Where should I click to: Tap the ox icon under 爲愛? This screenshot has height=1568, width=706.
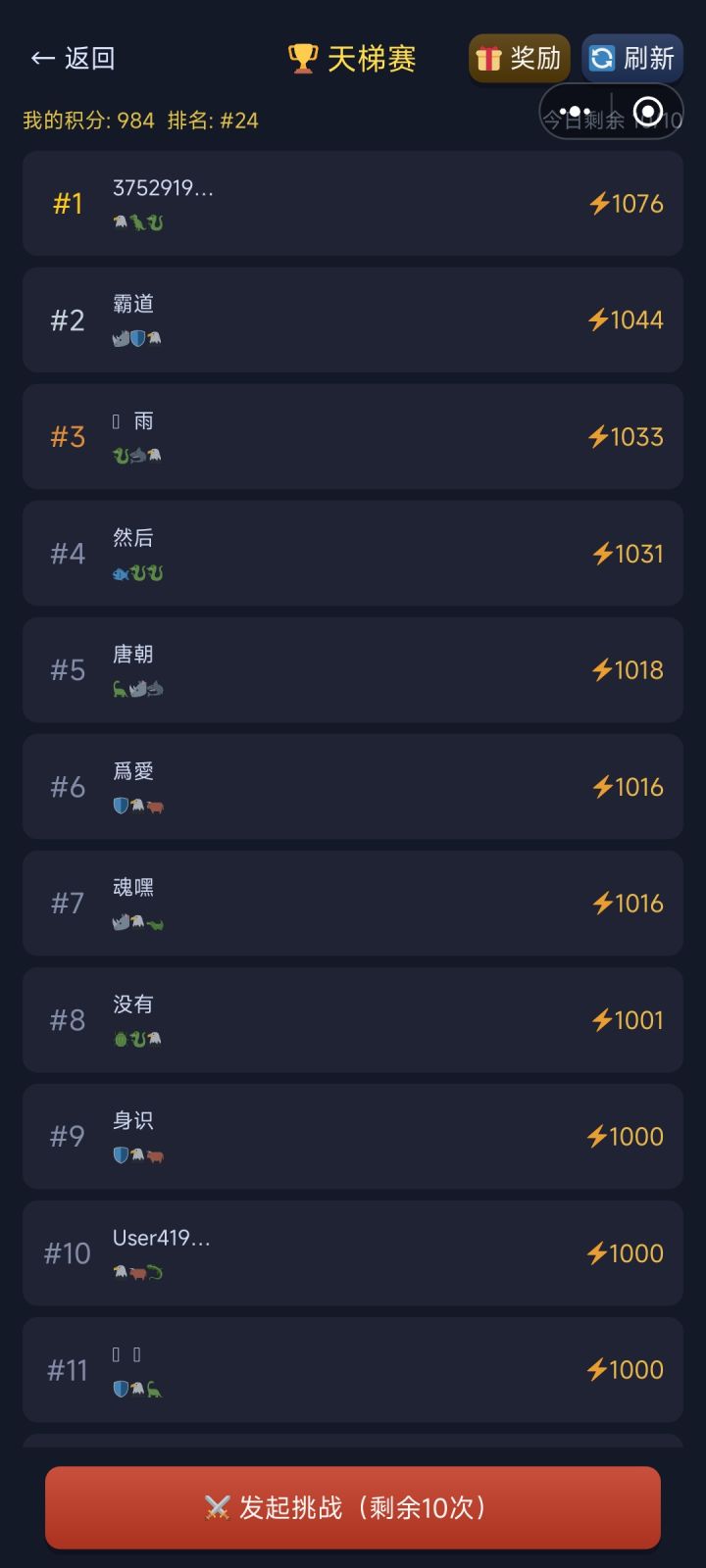click(x=154, y=804)
